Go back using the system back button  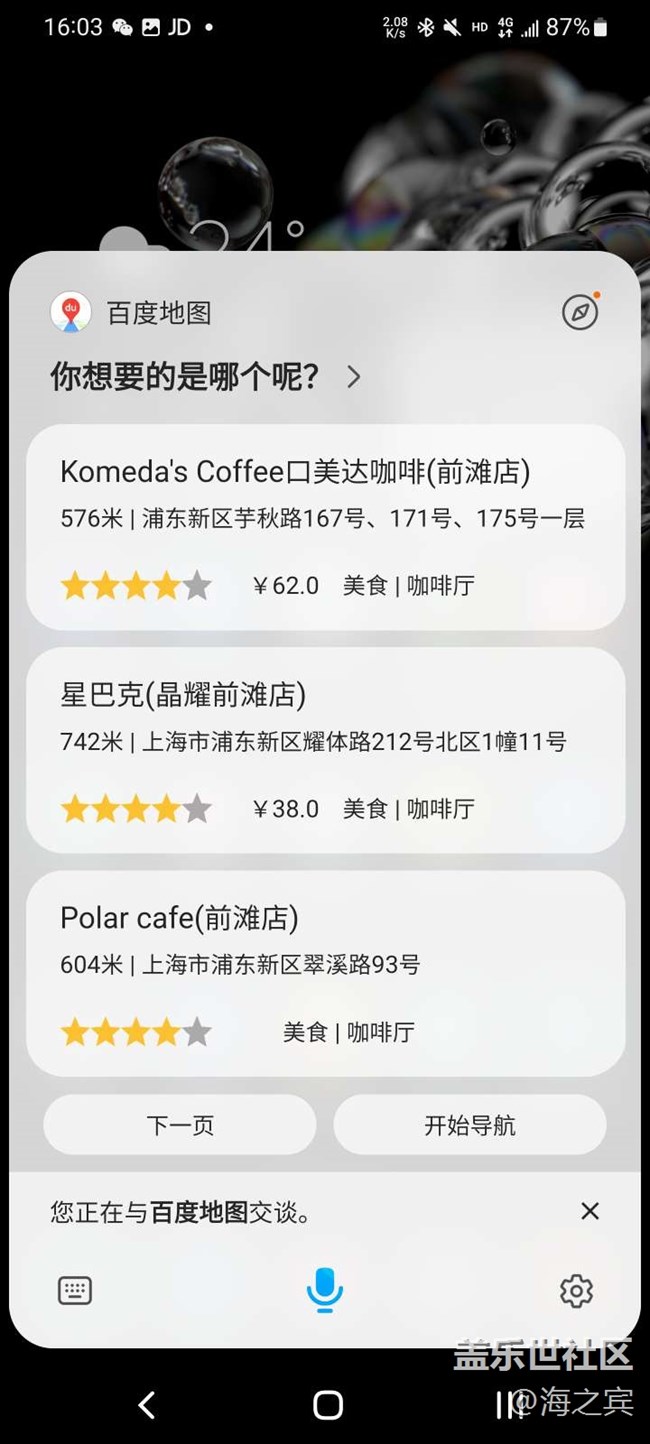coord(147,1405)
